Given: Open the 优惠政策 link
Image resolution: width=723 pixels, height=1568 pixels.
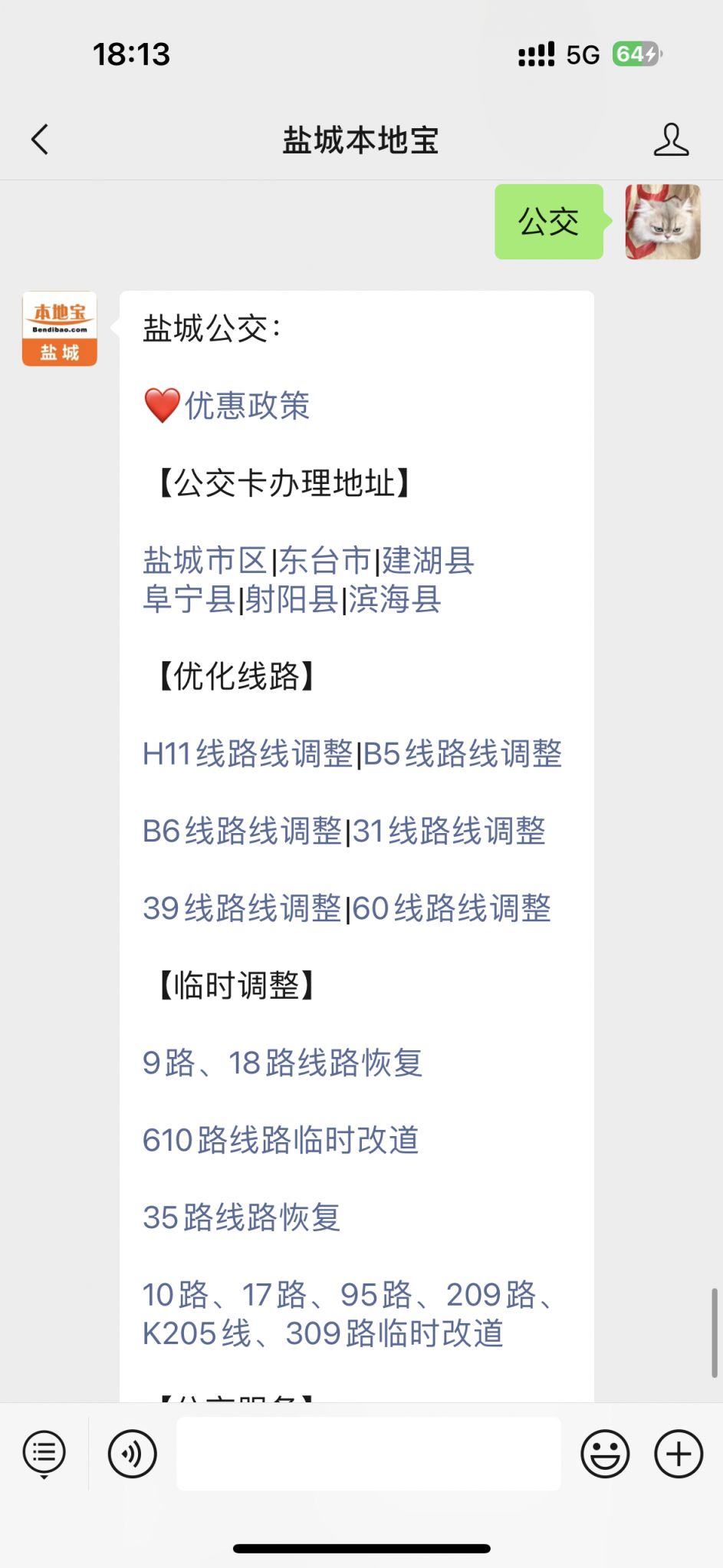Looking at the screenshot, I should point(247,406).
